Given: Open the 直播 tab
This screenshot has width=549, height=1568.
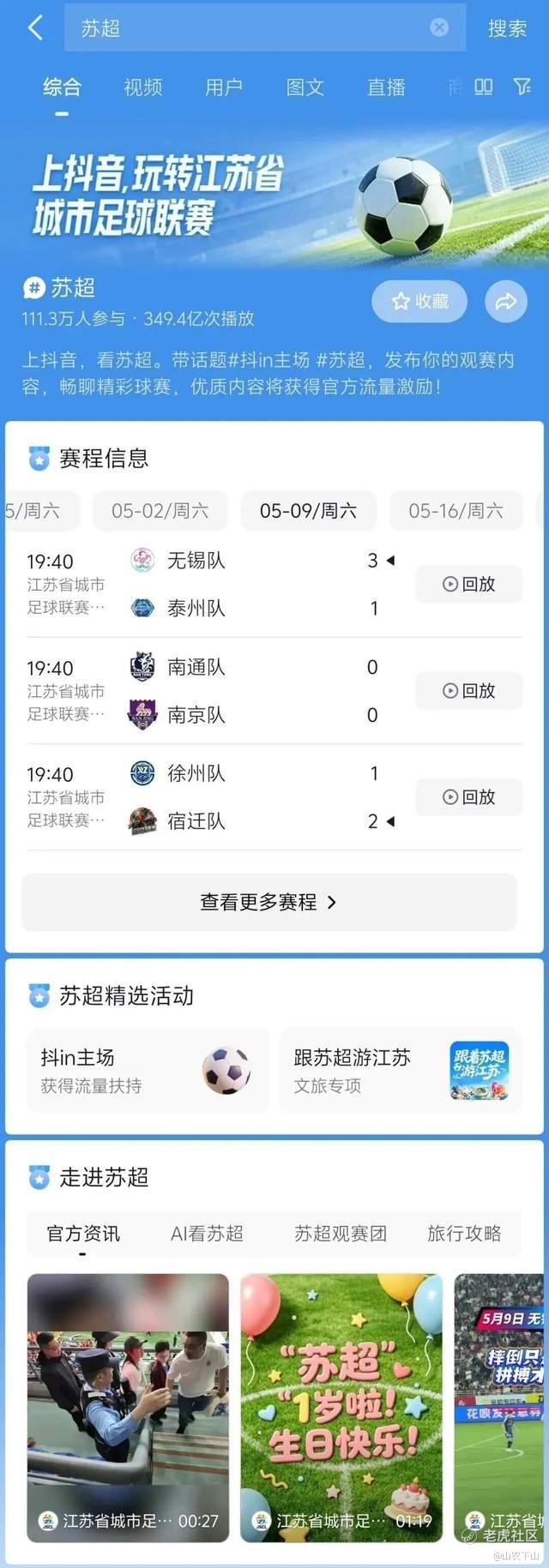Looking at the screenshot, I should tap(386, 87).
